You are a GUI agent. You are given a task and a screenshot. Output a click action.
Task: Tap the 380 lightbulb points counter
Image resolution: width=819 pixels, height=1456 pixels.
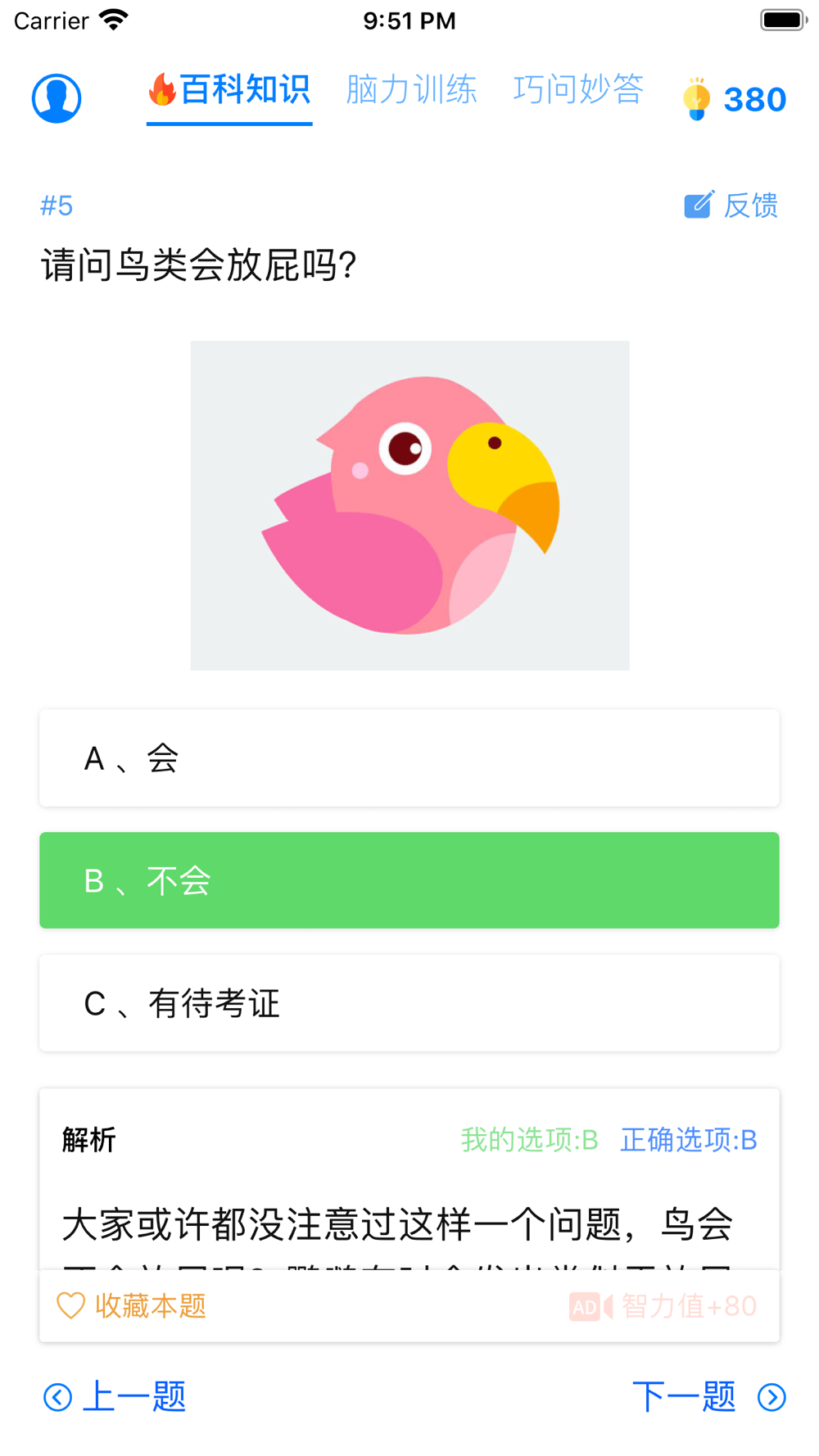(x=734, y=99)
